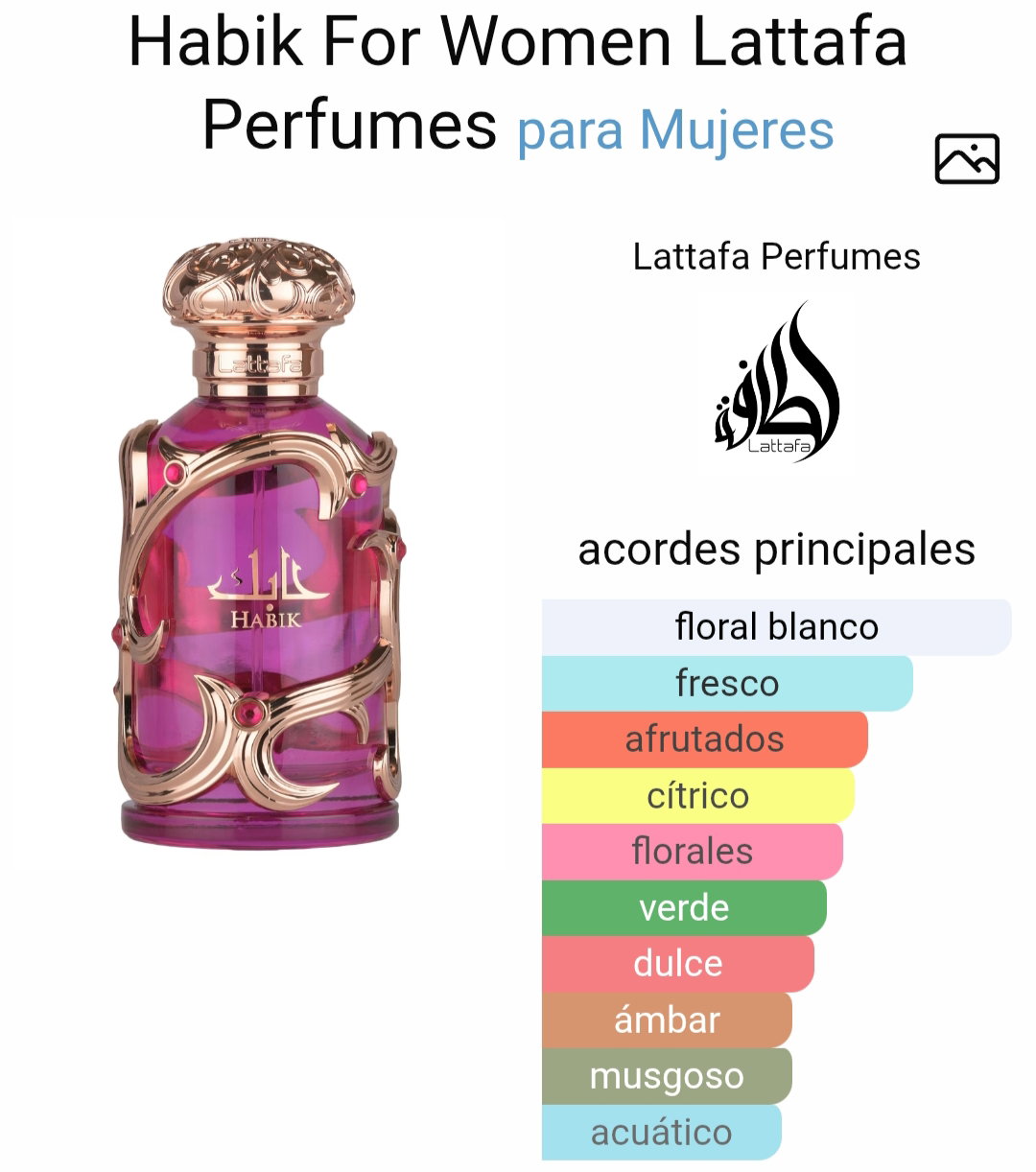Open the photo gallery icon
This screenshot has height=1172, width=1036.
click(x=966, y=159)
